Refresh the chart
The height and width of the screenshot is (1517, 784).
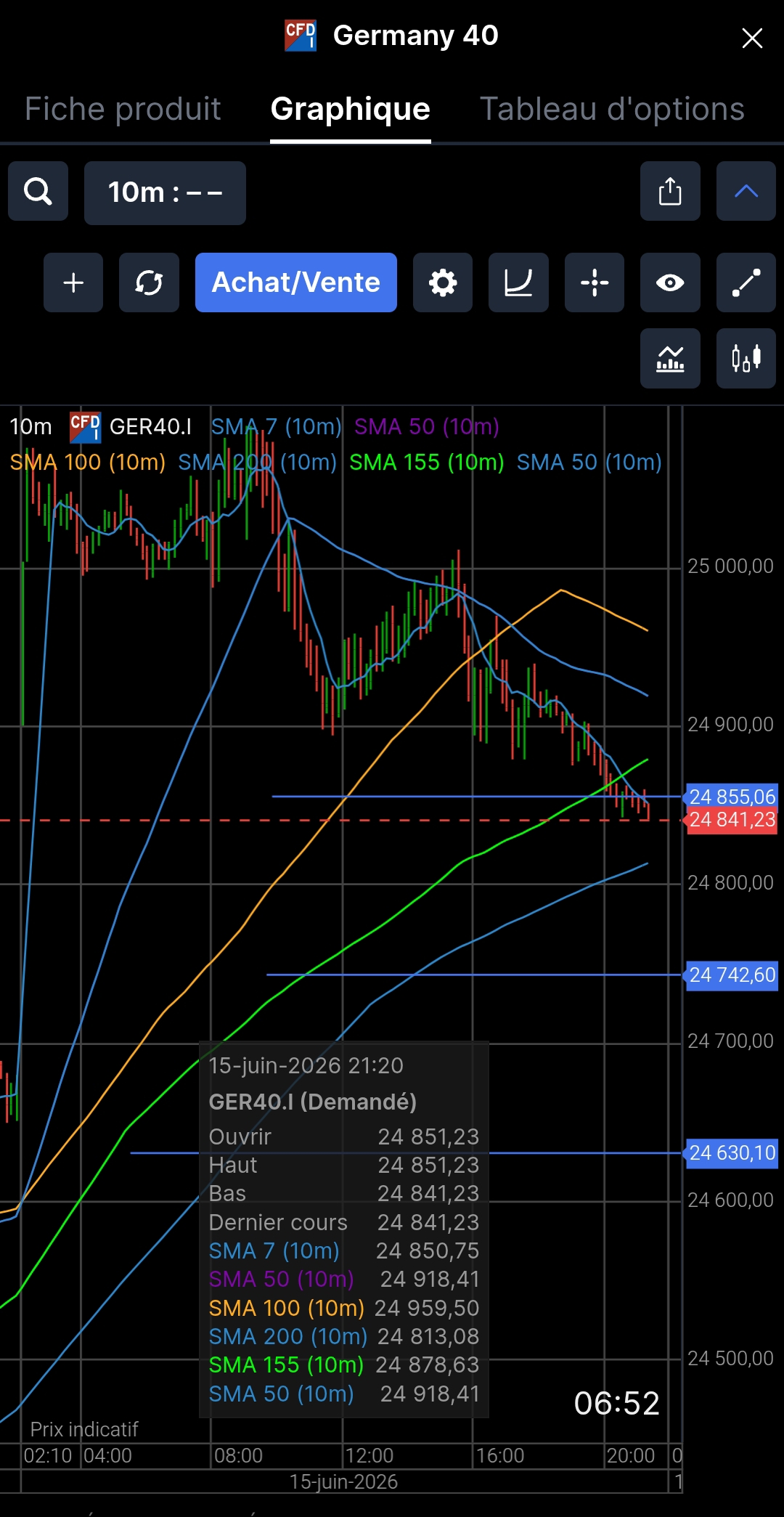click(149, 282)
